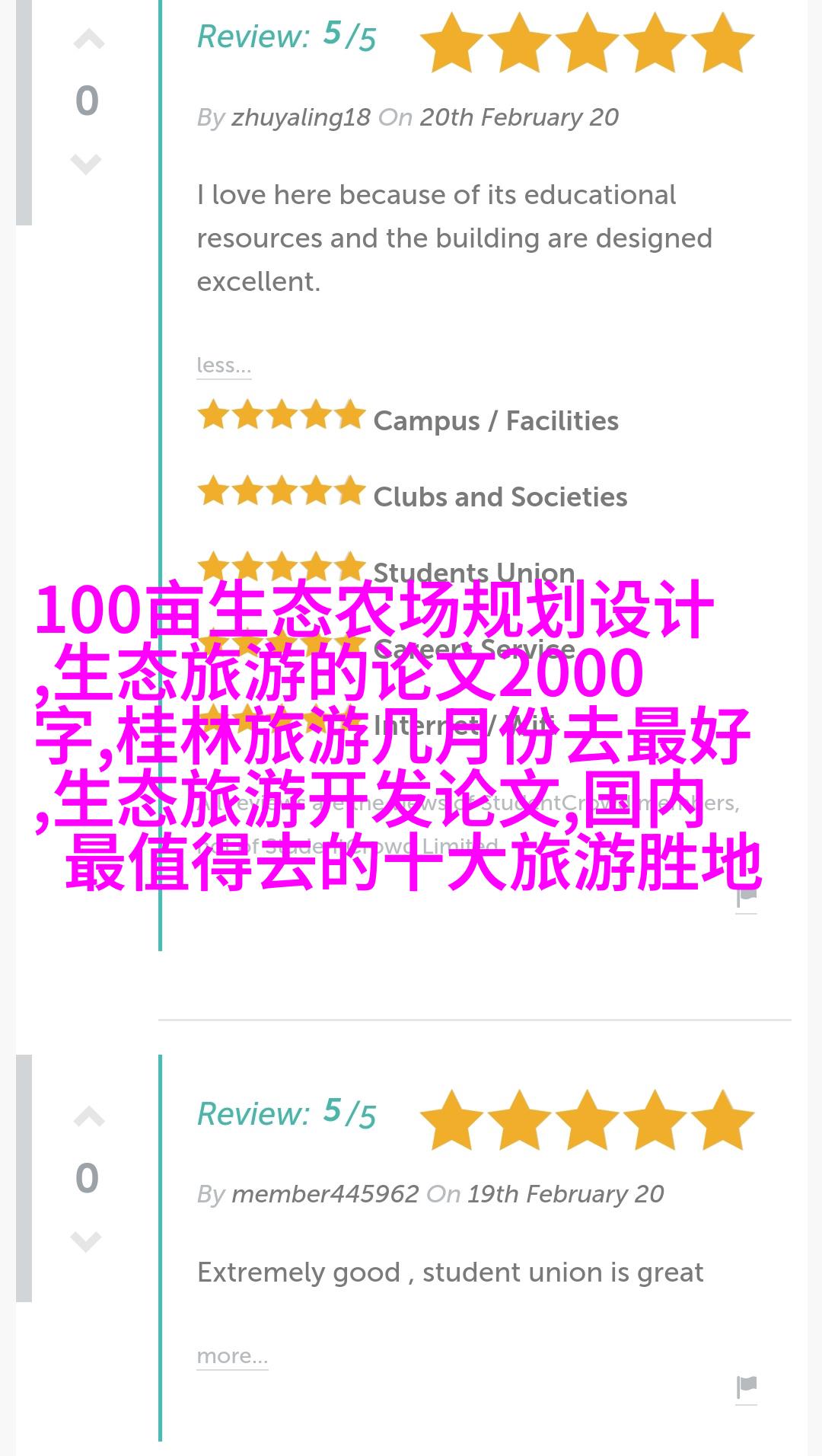Upvote zhuyaling18's review

click(88, 40)
